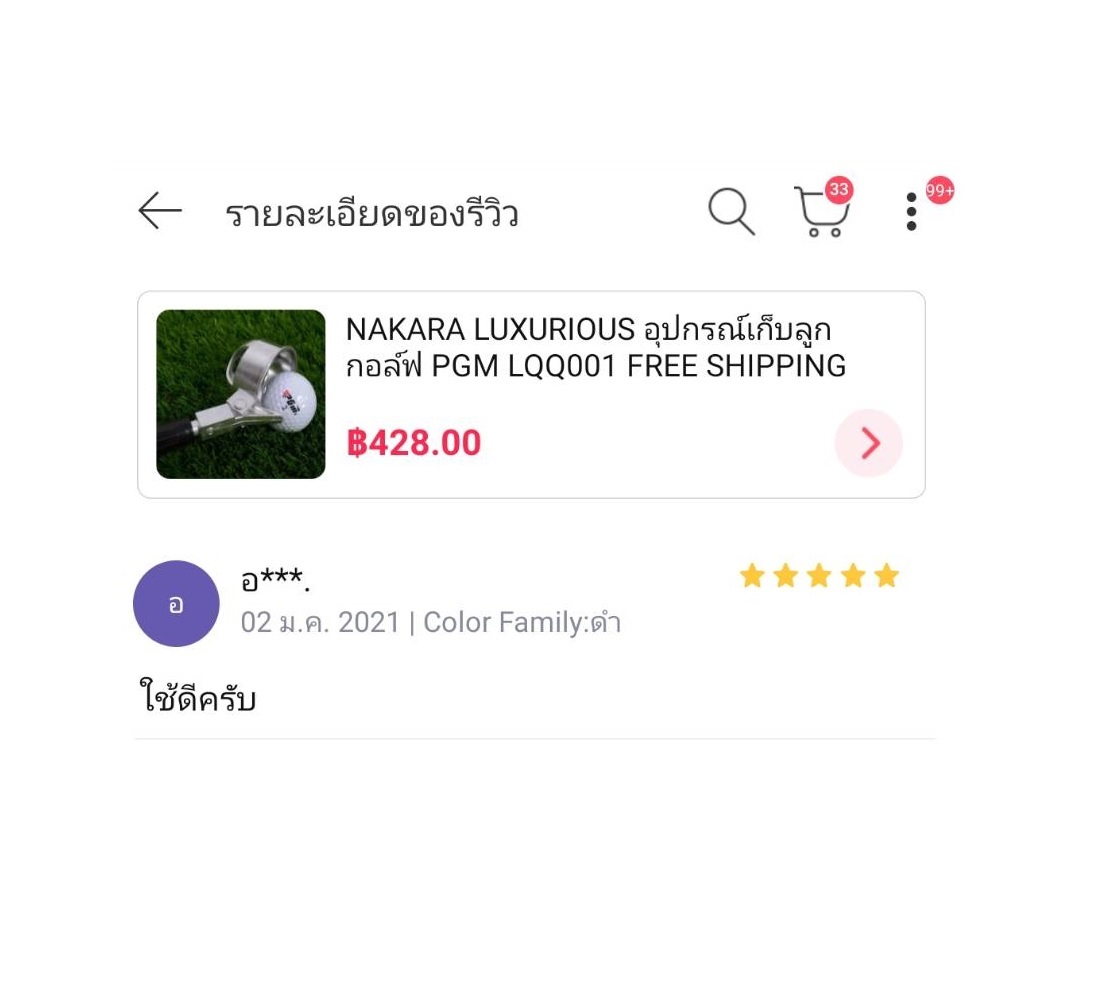Open the three-dot overflow menu
The height and width of the screenshot is (1000, 1110).
[911, 212]
